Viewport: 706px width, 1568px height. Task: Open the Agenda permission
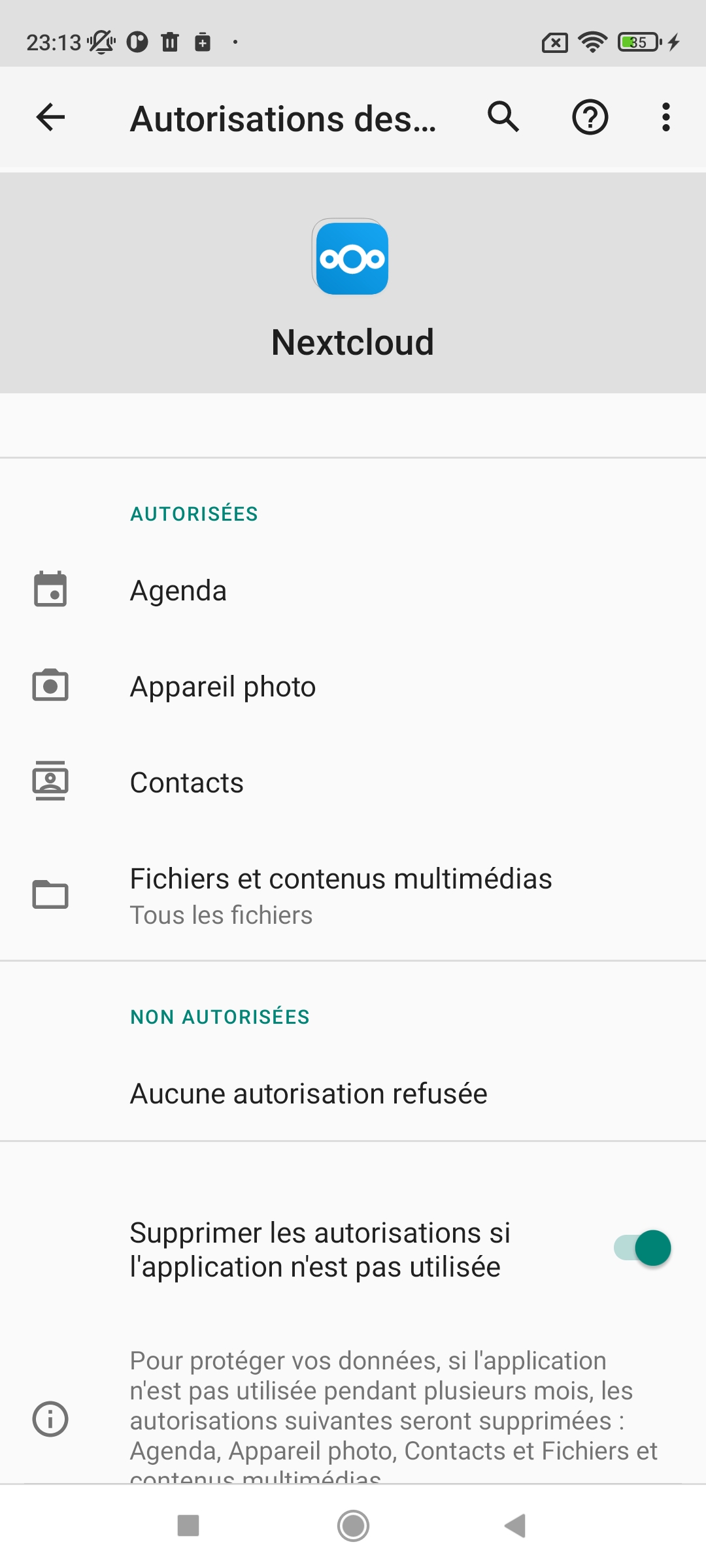click(353, 591)
